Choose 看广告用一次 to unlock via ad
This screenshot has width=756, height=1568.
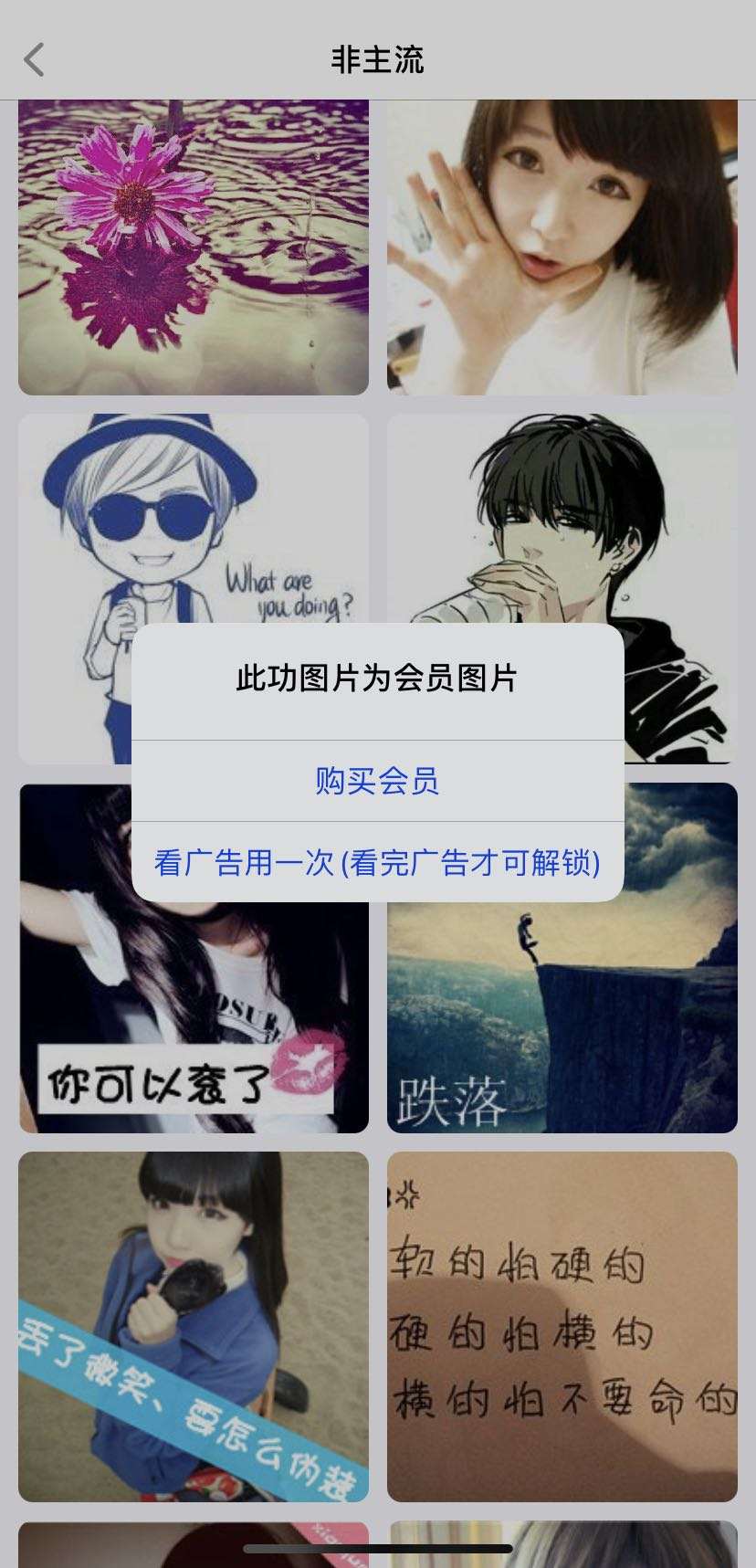[x=377, y=862]
